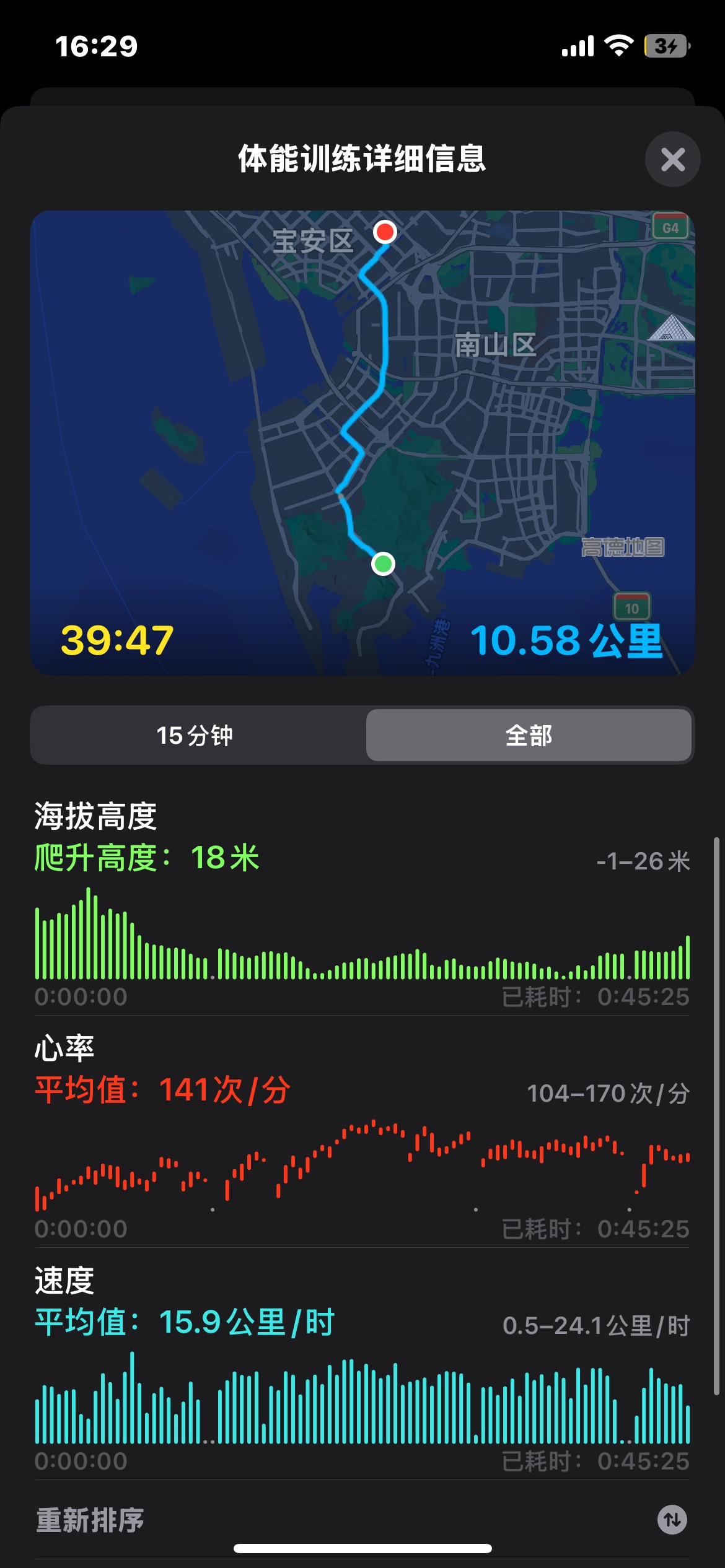Select the 全部 segment

tap(529, 736)
